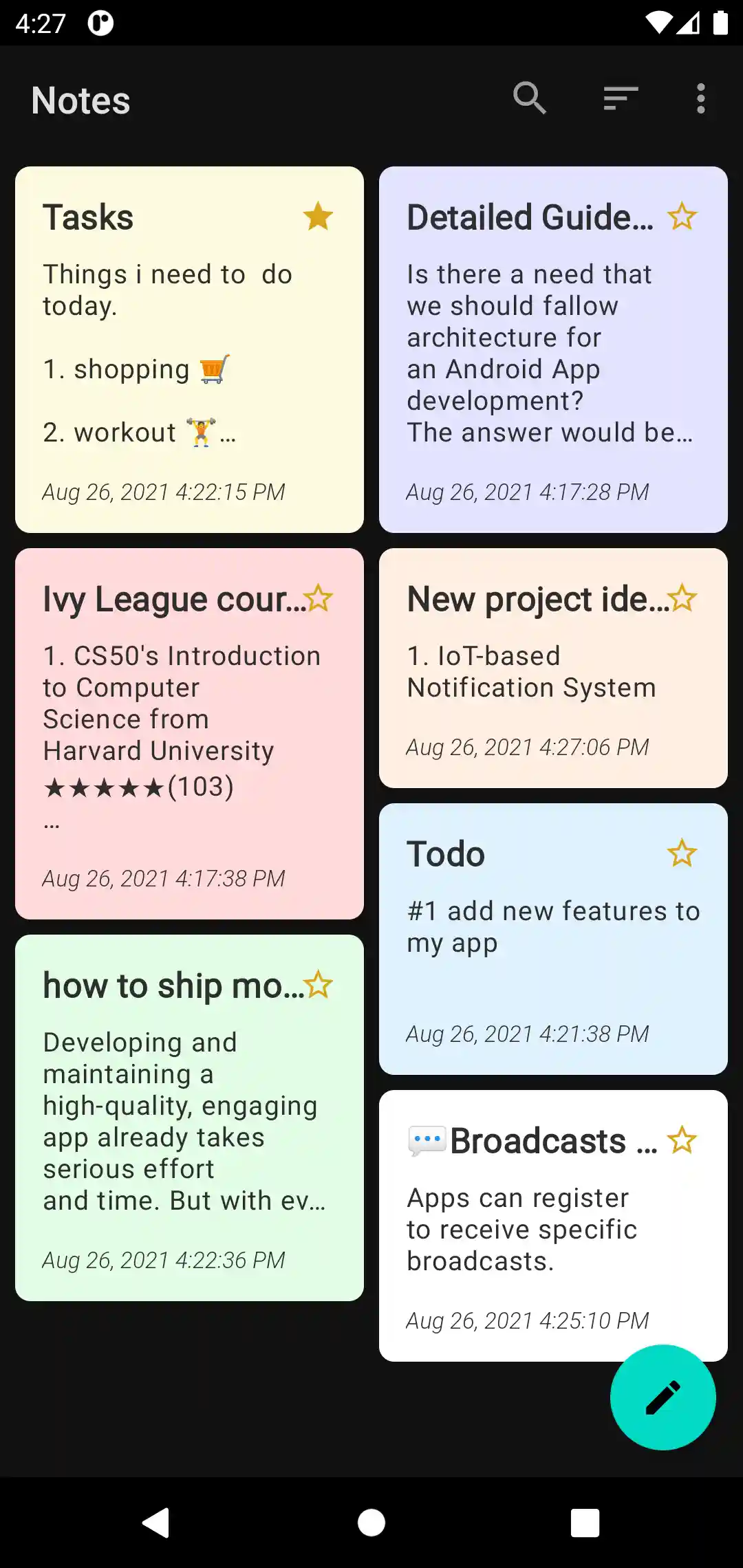Open the search icon in the app bar
The width and height of the screenshot is (743, 1568).
(529, 98)
